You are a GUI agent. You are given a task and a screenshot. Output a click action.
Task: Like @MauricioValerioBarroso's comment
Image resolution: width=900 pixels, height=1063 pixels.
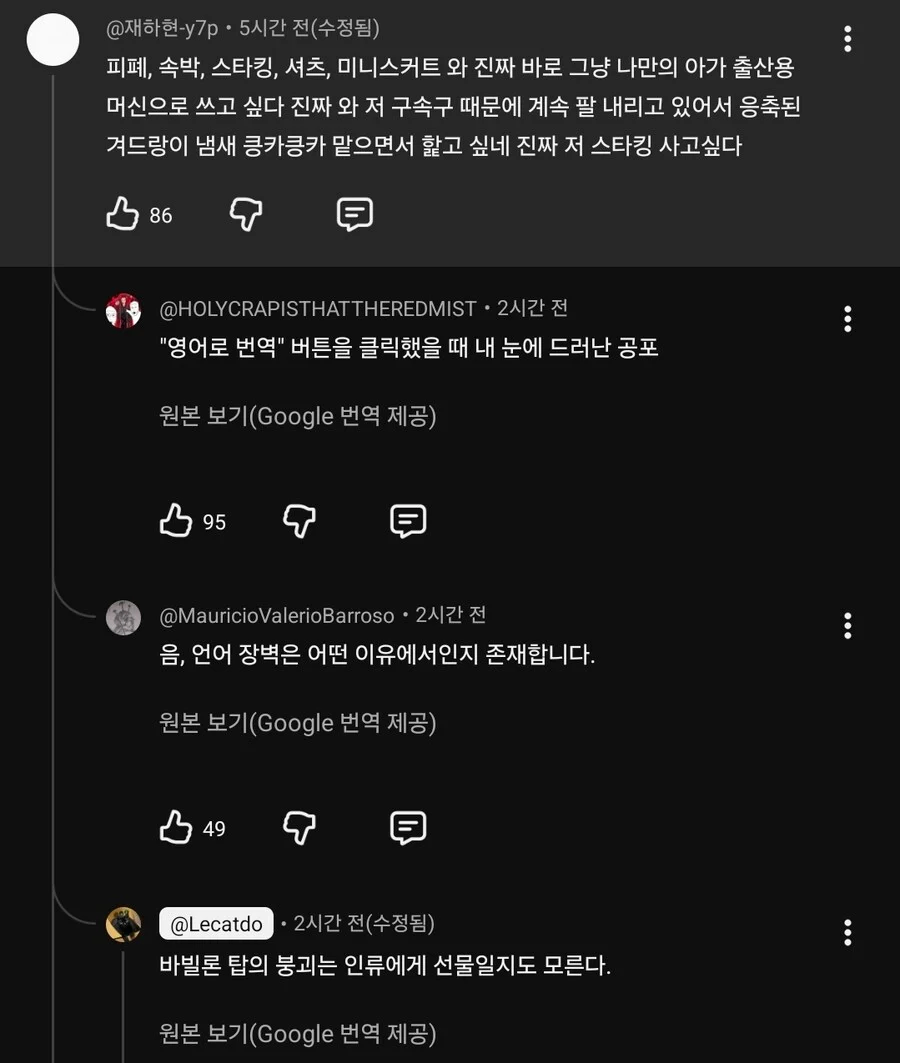(177, 827)
